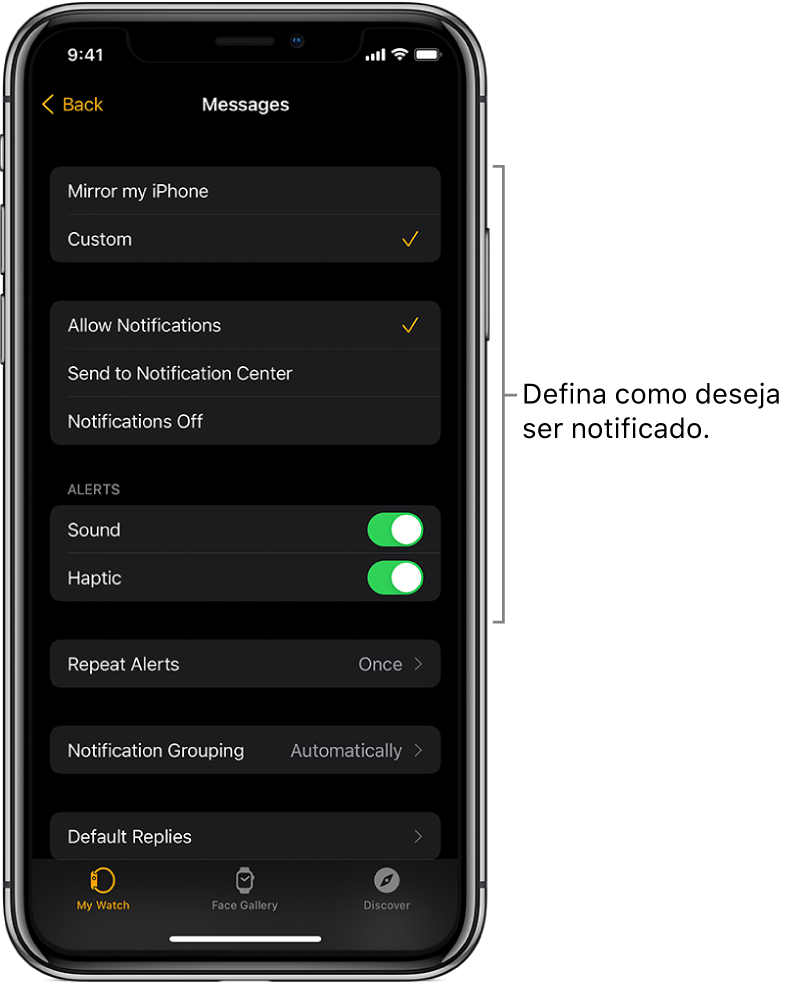
Task: Open Notification Grouping options
Action: point(244,750)
